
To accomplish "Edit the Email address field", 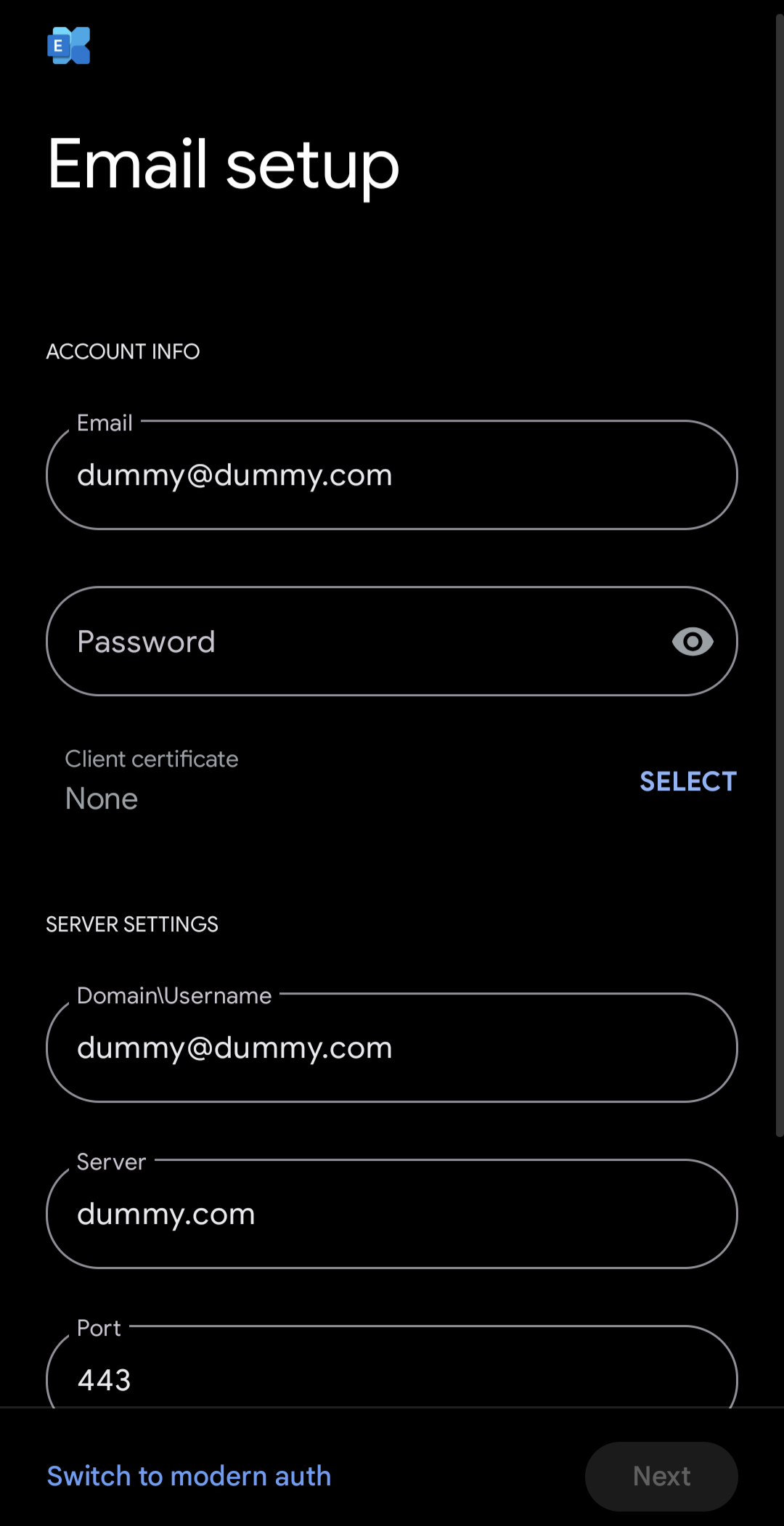I will 392,476.
